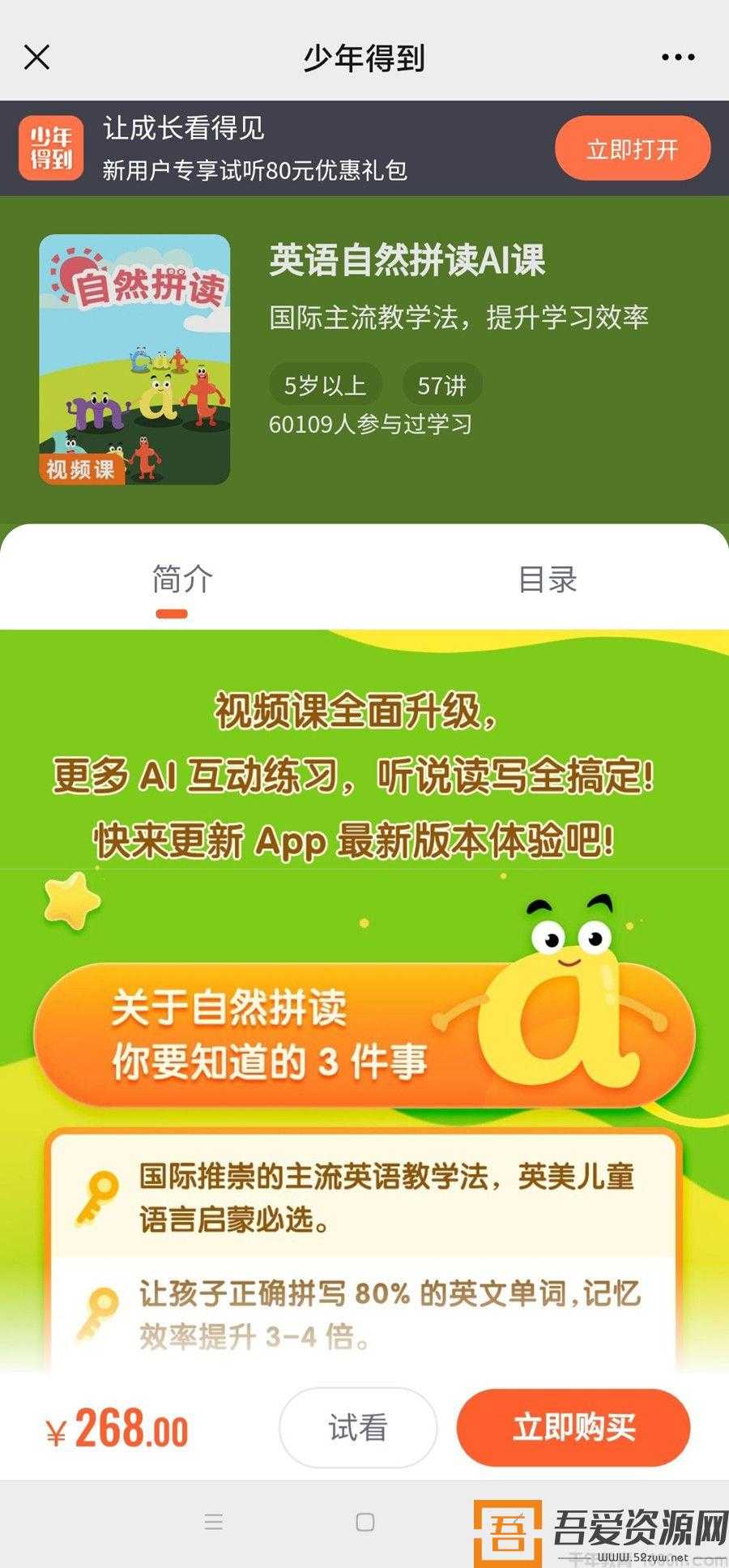Viewport: 729px width, 1568px height.
Task: Select the 简介 tab
Action: click(x=180, y=579)
